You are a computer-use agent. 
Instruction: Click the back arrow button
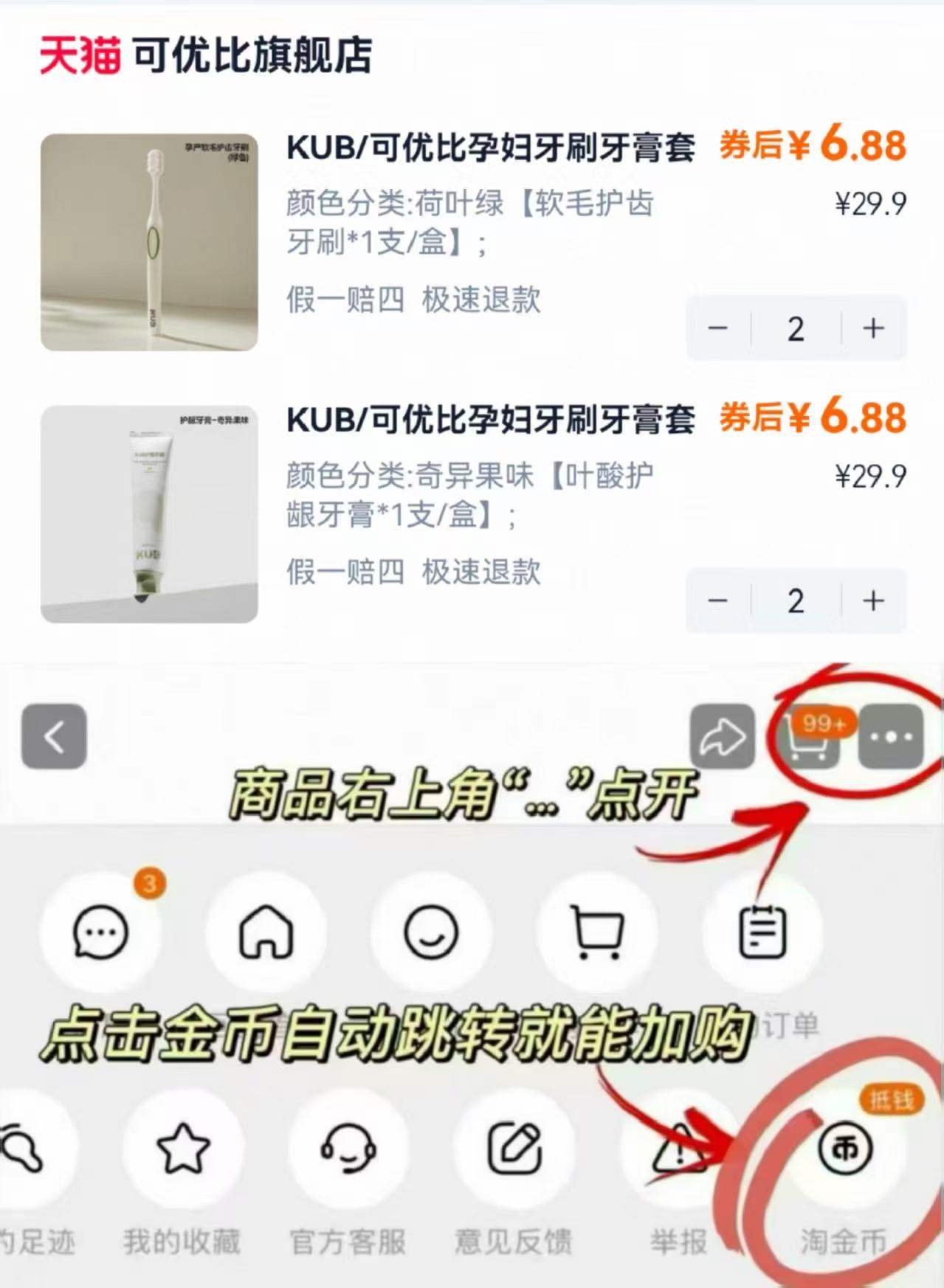[x=52, y=736]
